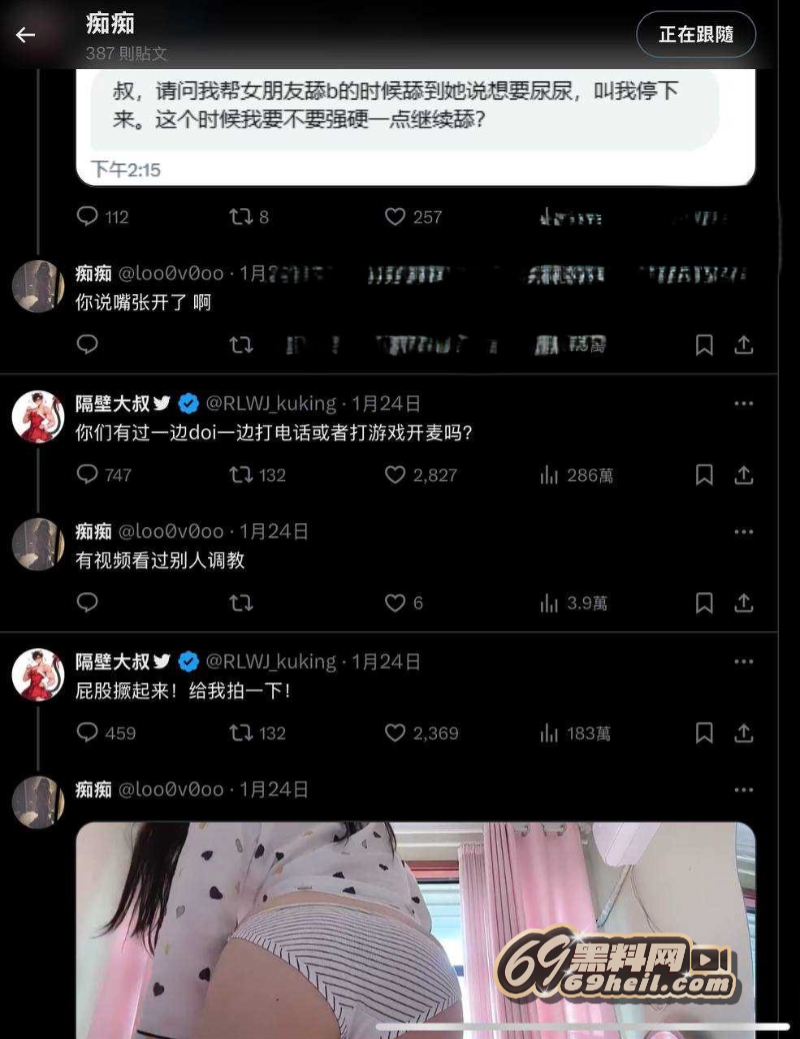Screen dimensions: 800x1039
Task: Open replies on the post with 112 comments
Action: (89, 217)
